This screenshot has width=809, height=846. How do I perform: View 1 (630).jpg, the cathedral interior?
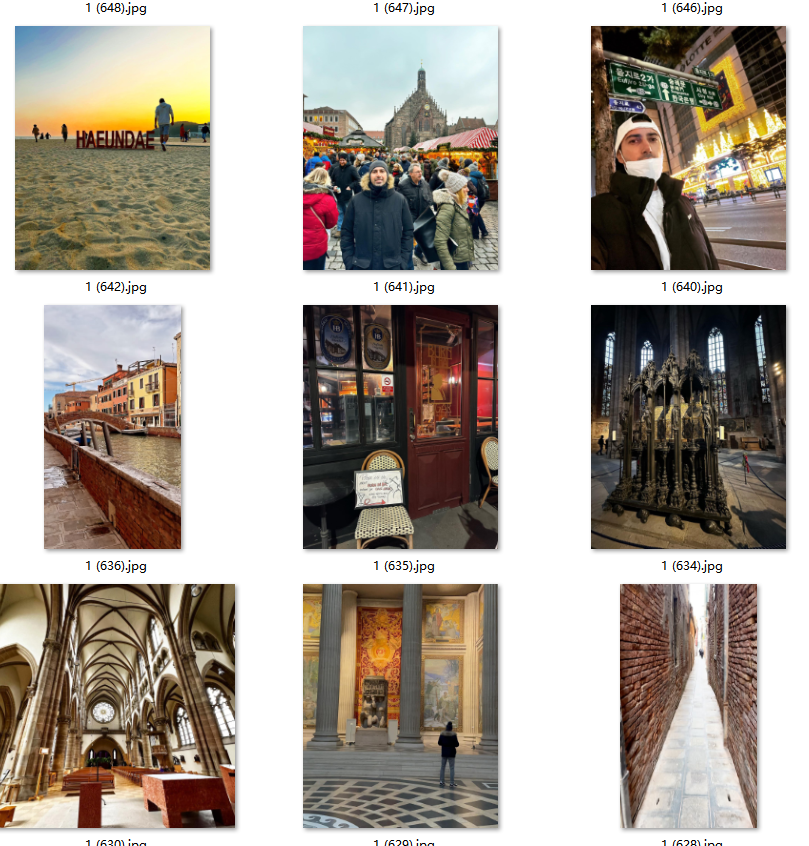pyautogui.click(x=117, y=706)
